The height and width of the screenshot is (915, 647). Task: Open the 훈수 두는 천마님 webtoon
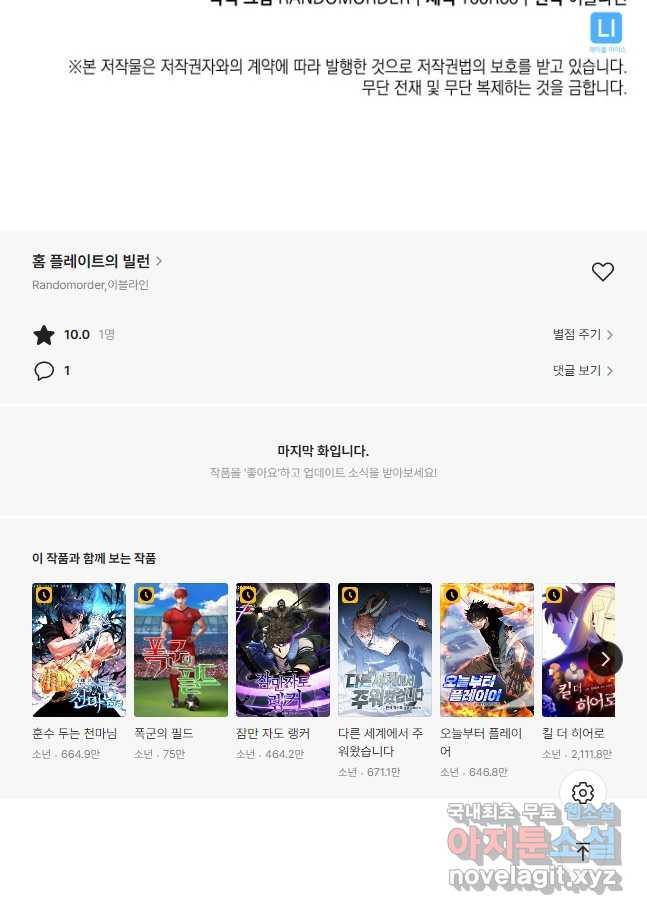point(79,650)
